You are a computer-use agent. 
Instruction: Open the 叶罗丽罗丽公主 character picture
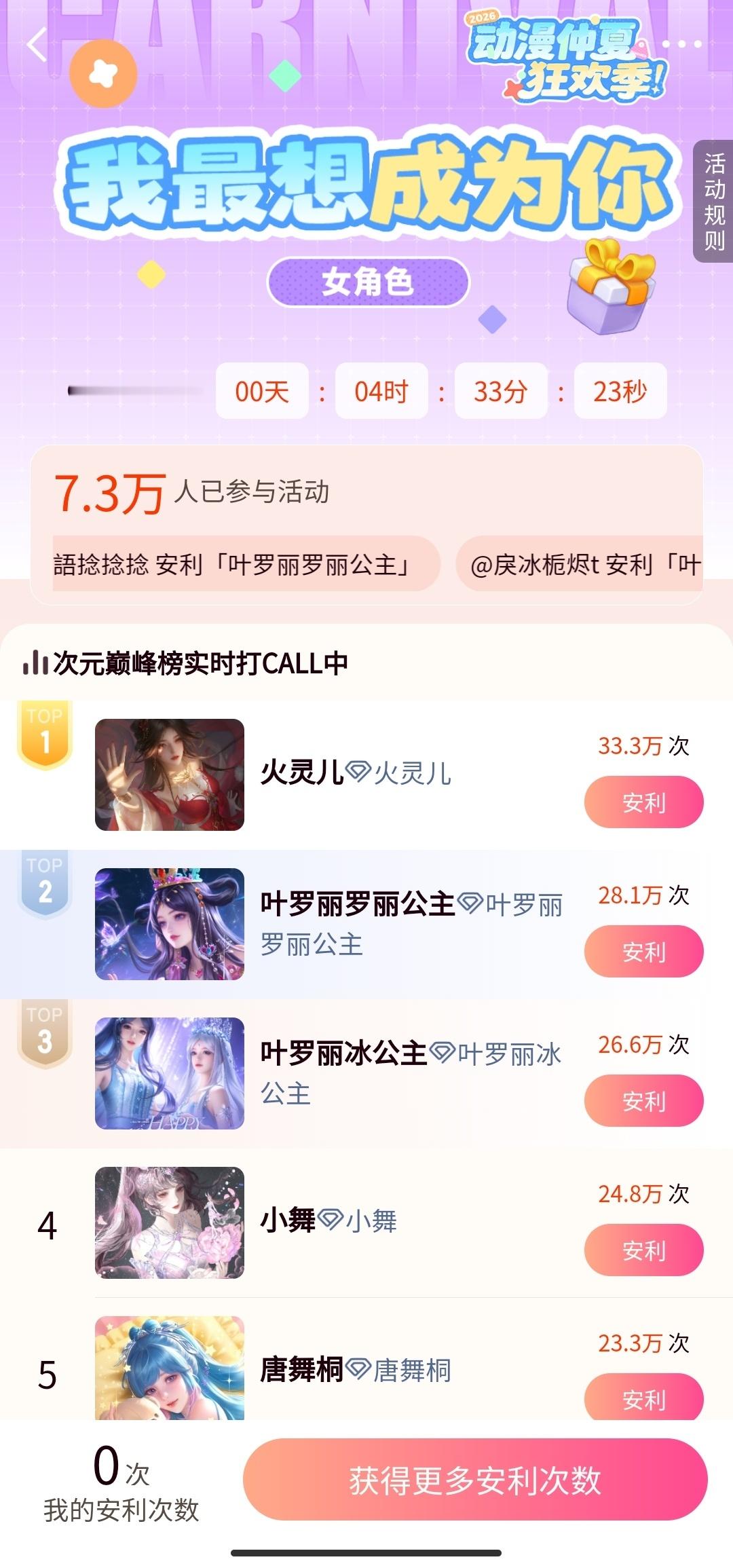point(170,924)
